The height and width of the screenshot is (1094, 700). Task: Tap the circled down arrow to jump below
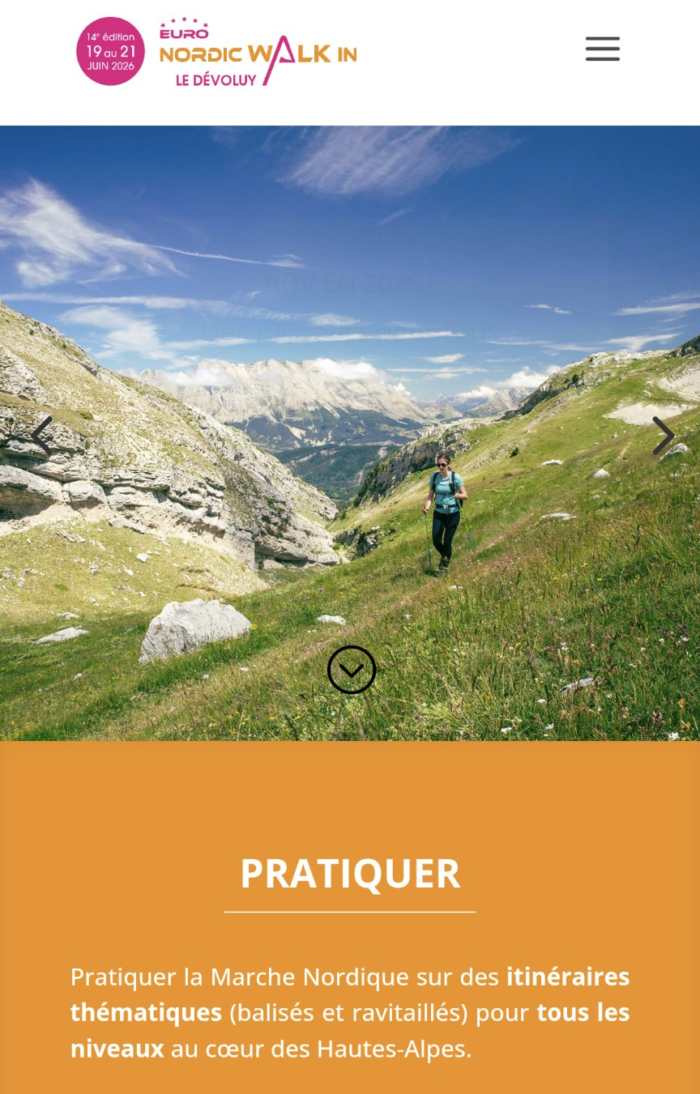tap(352, 670)
